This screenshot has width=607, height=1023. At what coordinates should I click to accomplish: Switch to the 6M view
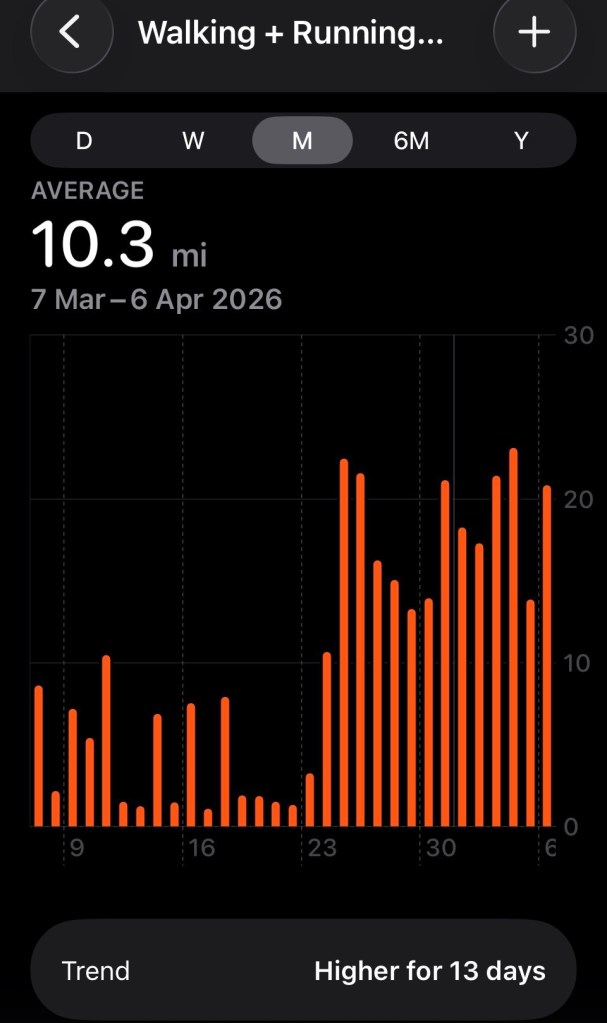click(x=411, y=141)
